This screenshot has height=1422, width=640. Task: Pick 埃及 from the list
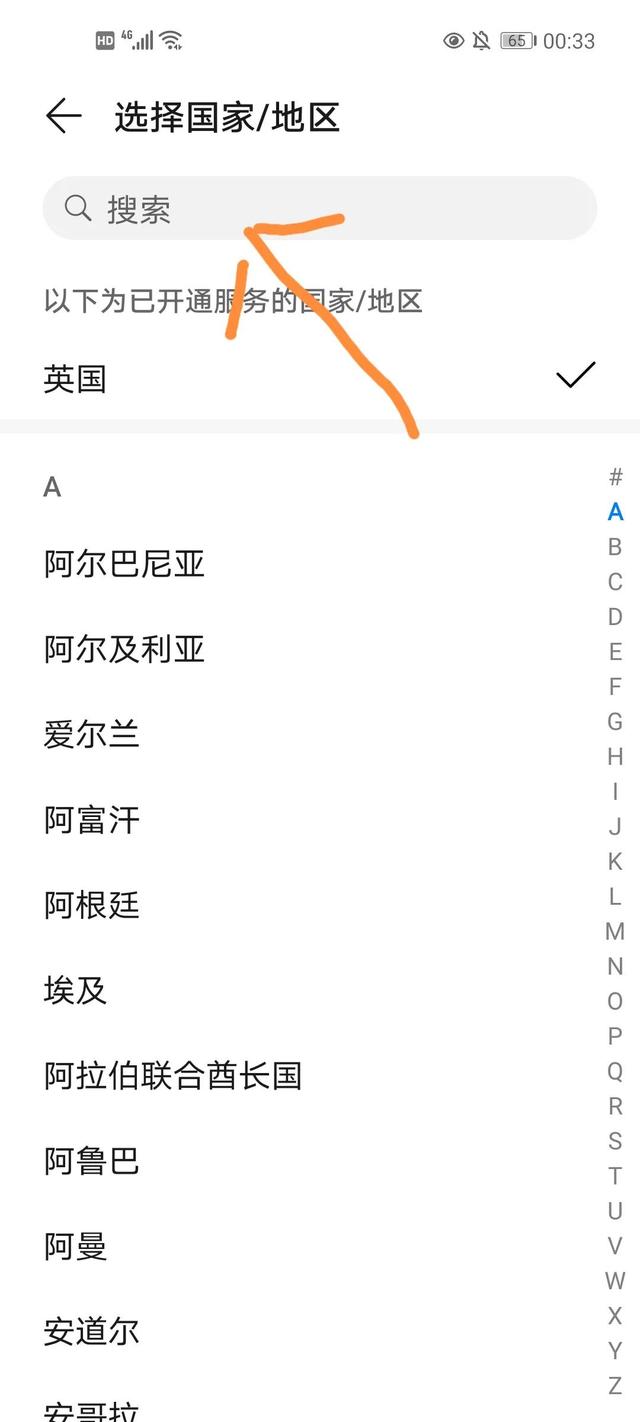tap(75, 991)
